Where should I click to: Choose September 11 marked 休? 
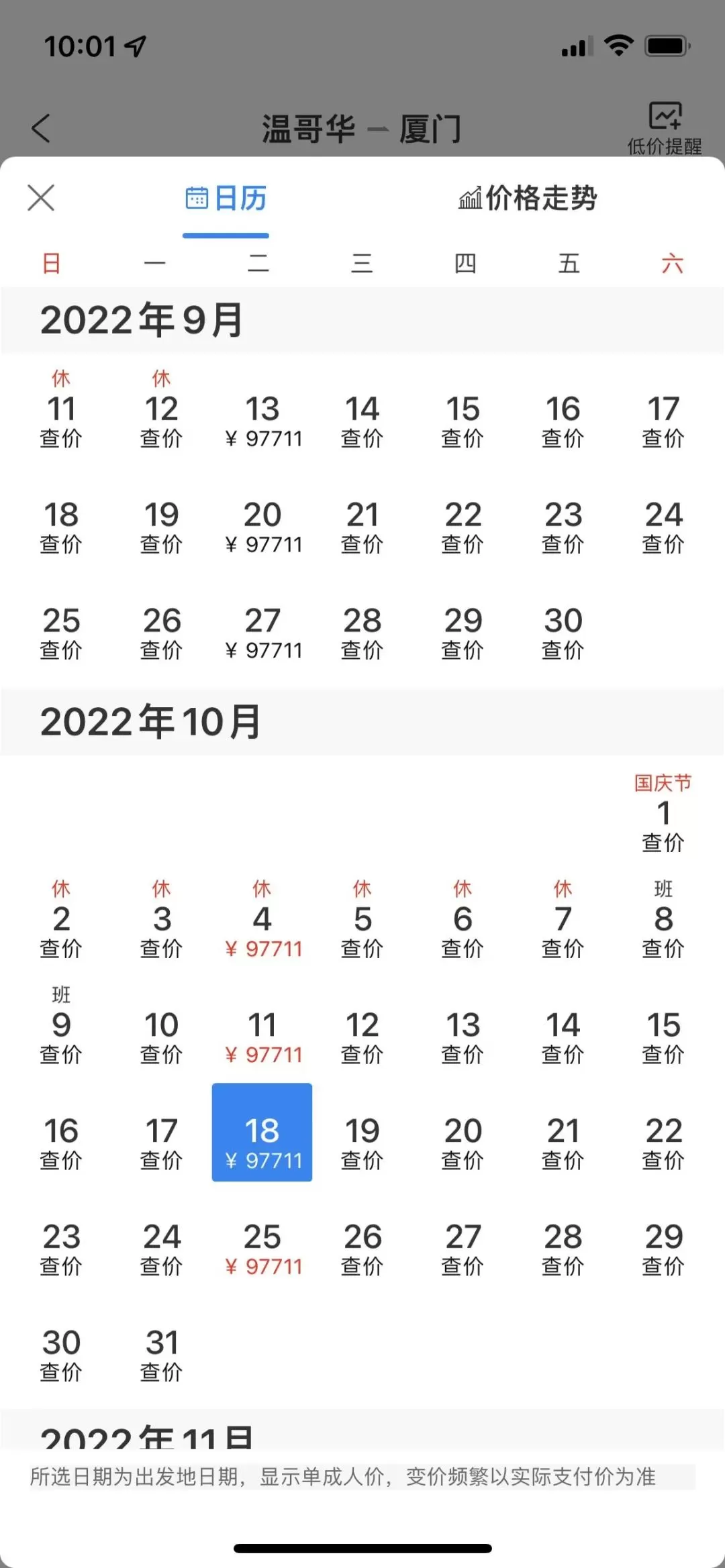coord(61,409)
